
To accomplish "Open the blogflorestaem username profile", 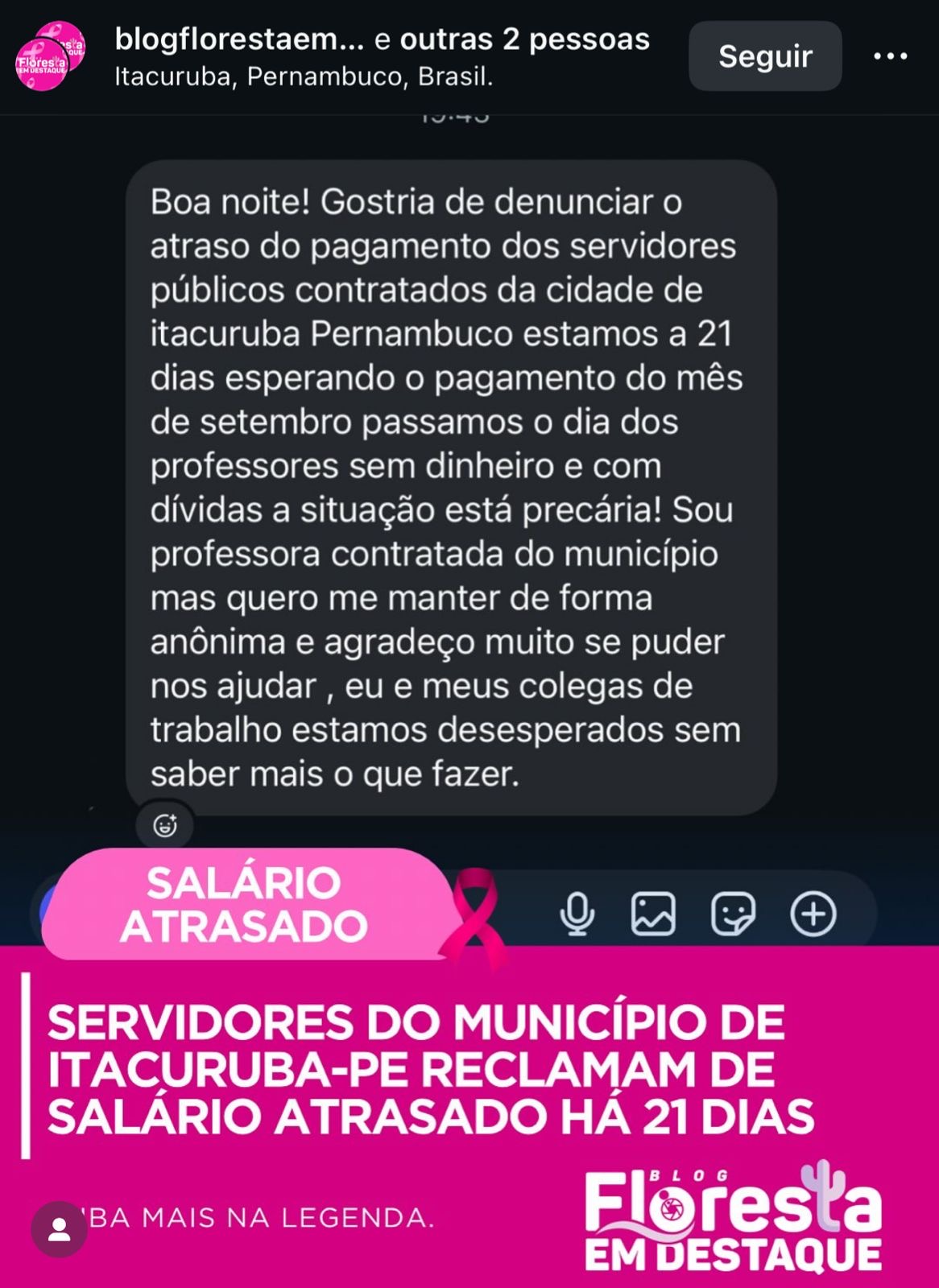I will (239, 39).
